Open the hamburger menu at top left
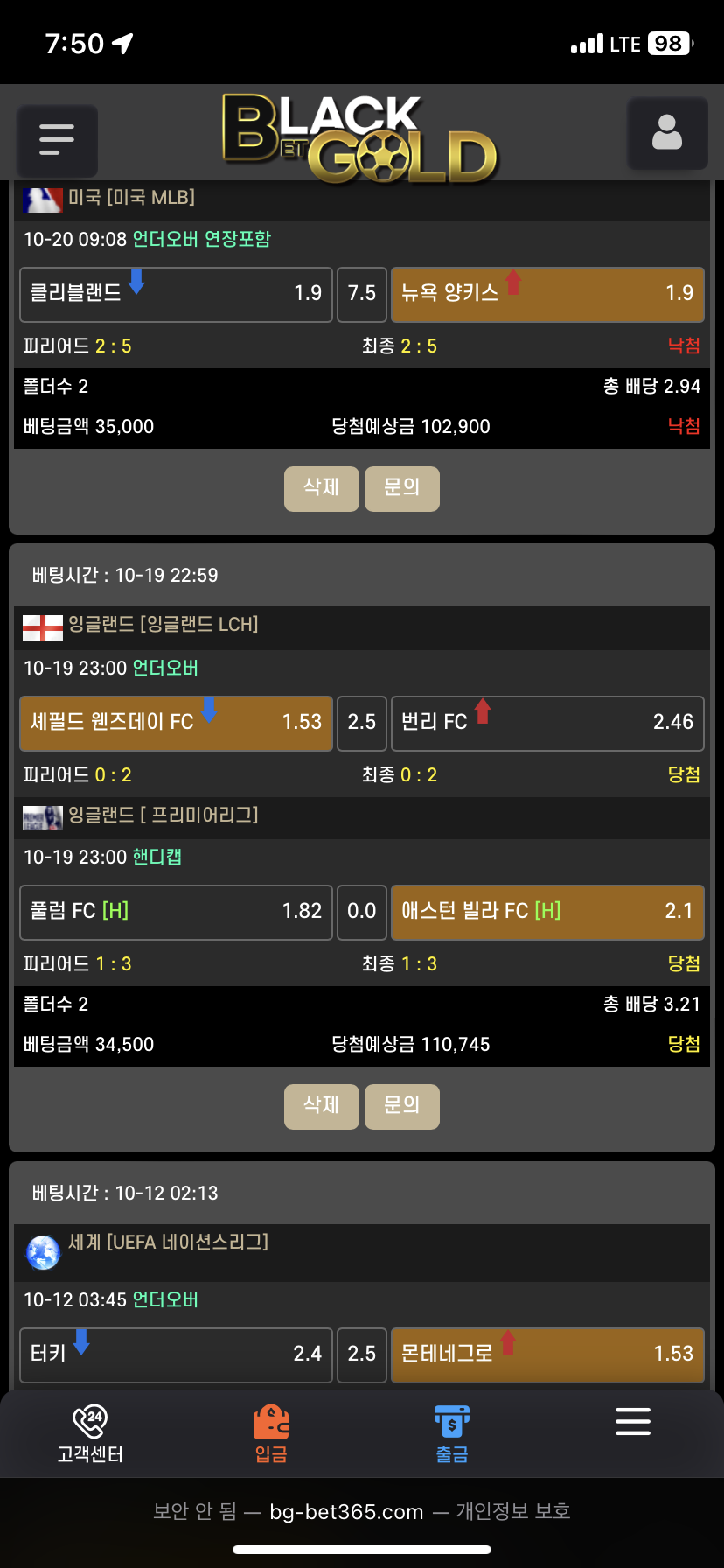The image size is (724, 1568). (x=57, y=140)
